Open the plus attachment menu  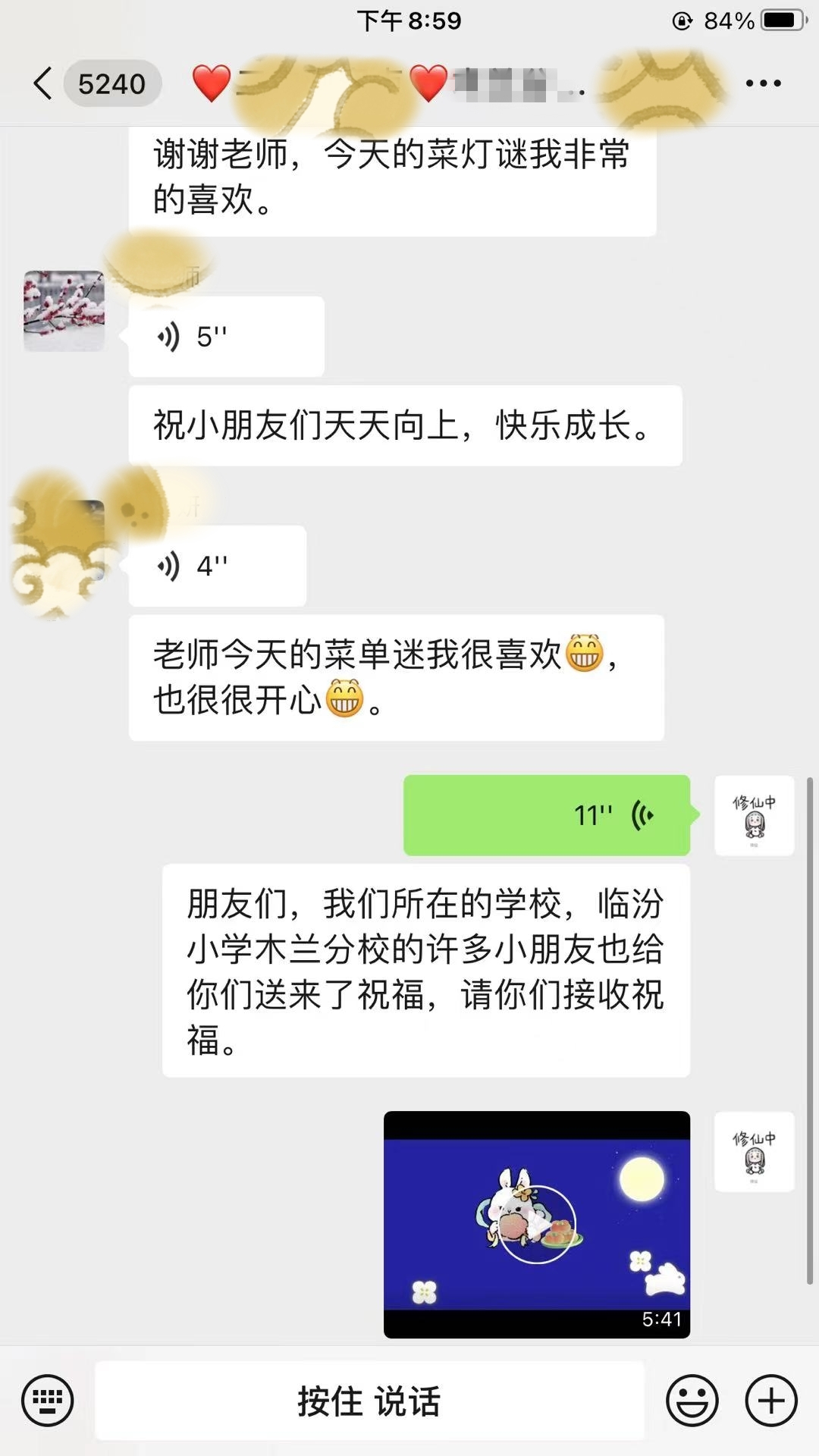[771, 1400]
